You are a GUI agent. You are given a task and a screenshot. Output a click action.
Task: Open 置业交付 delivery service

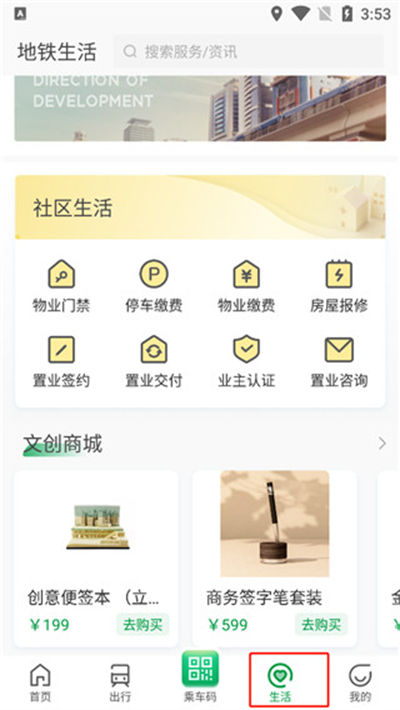pos(154,362)
